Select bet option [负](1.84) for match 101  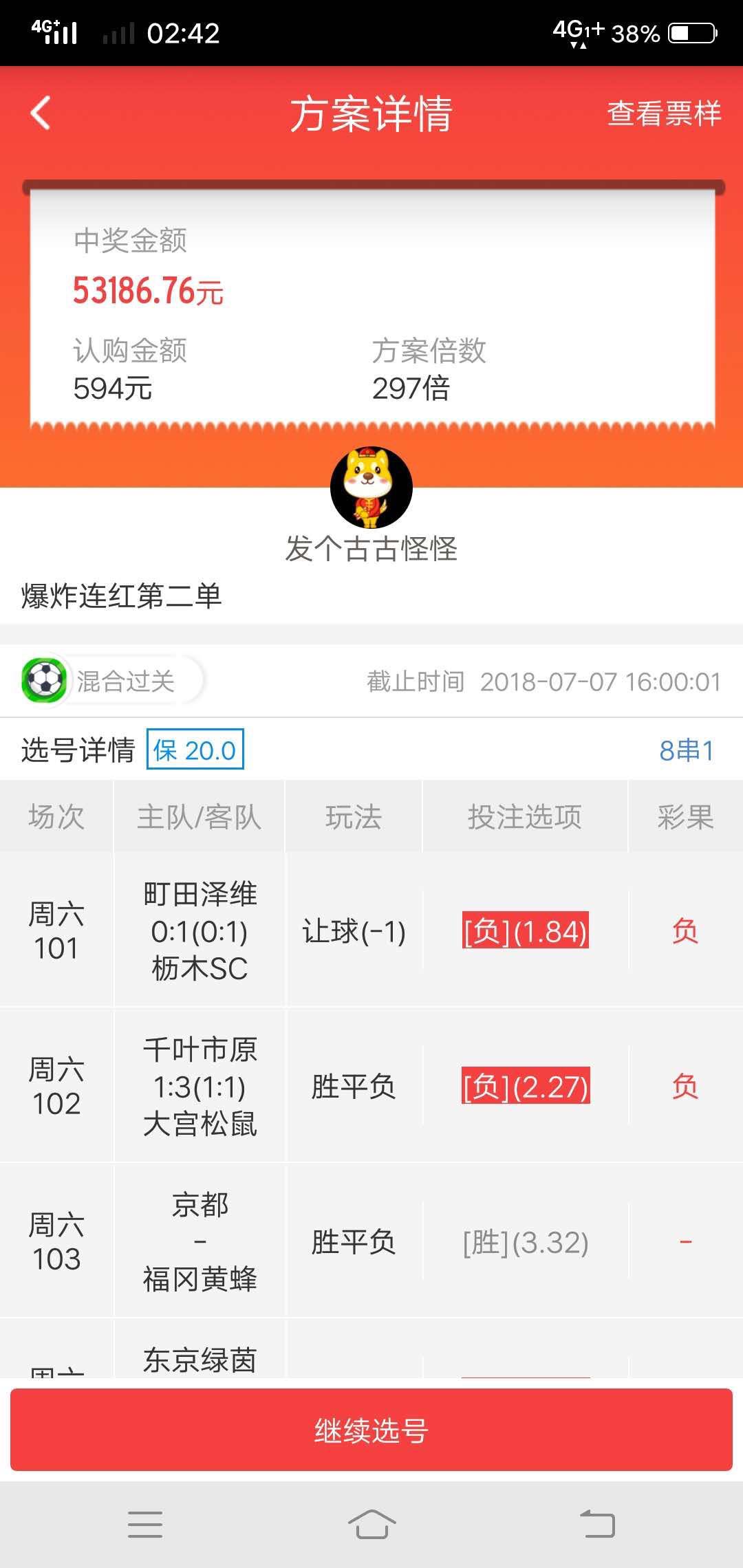526,932
